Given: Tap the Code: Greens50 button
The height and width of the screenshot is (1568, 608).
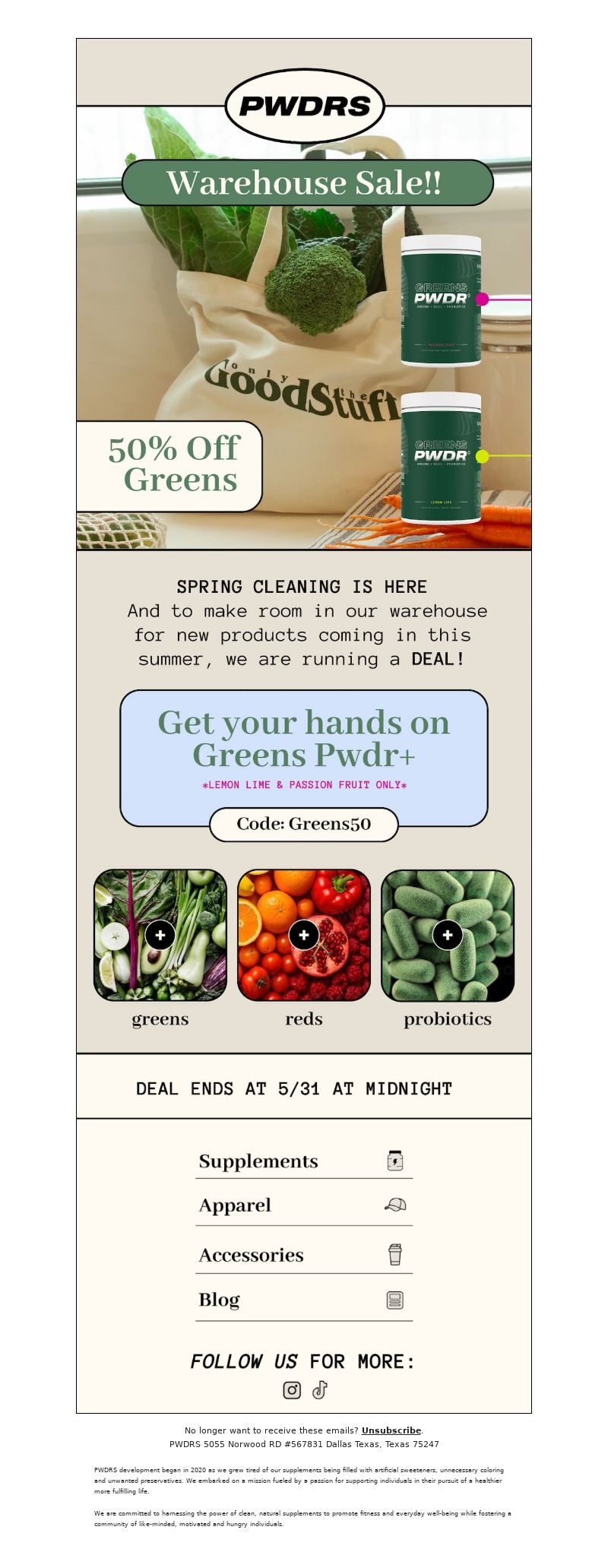Looking at the screenshot, I should coord(304,825).
